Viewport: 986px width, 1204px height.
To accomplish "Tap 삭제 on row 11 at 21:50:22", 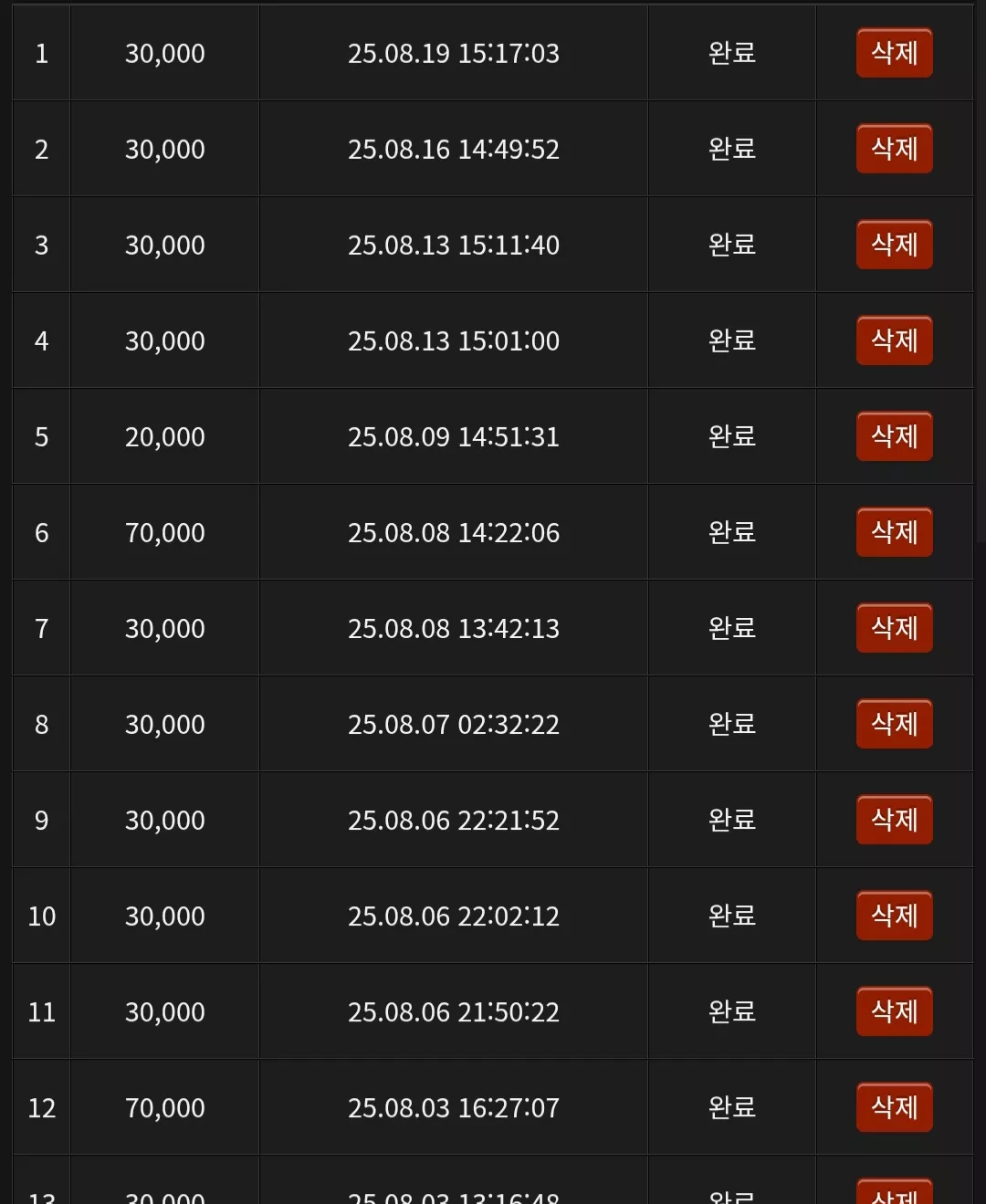I will pos(894,1011).
